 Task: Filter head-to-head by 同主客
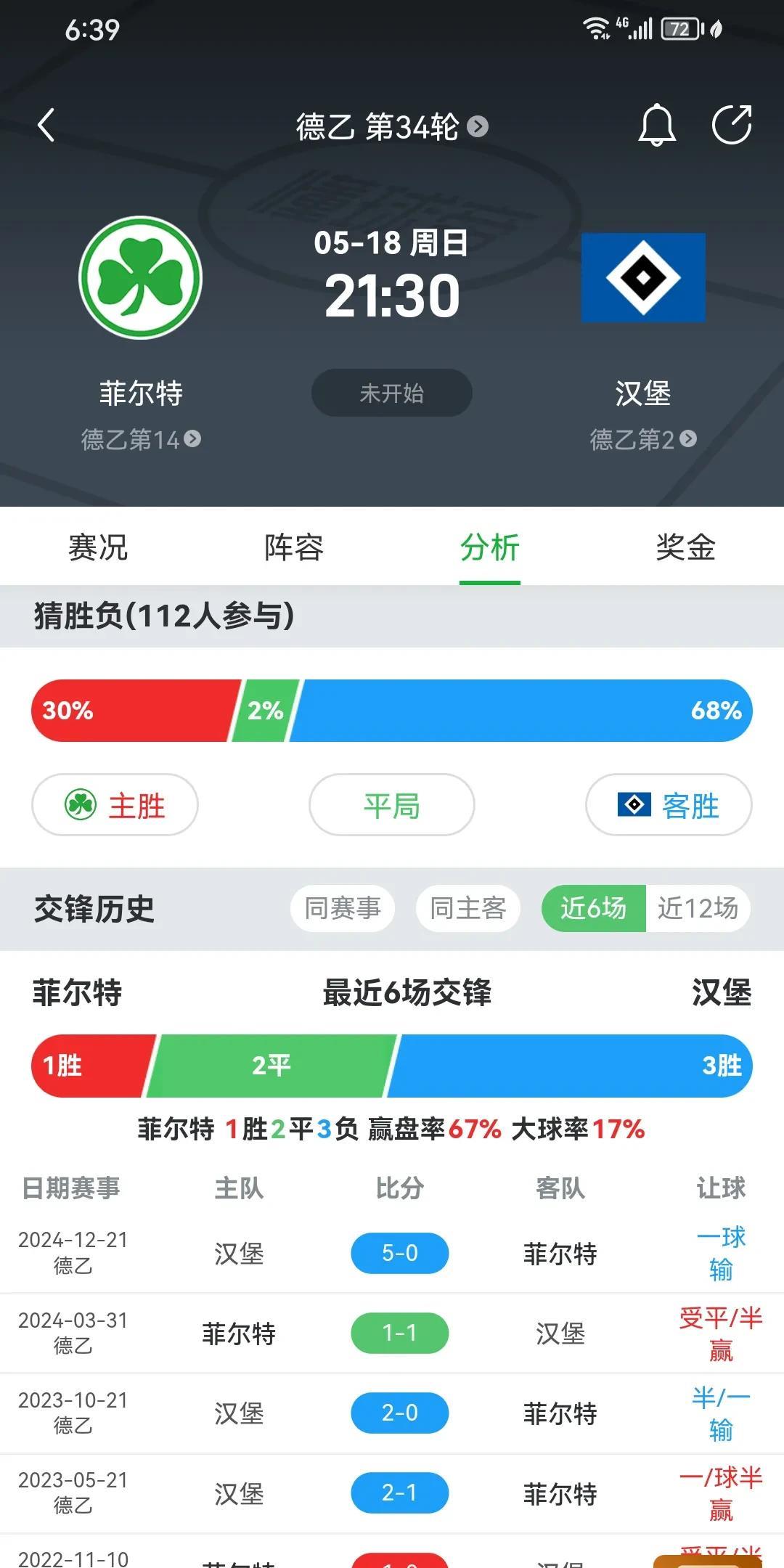468,908
